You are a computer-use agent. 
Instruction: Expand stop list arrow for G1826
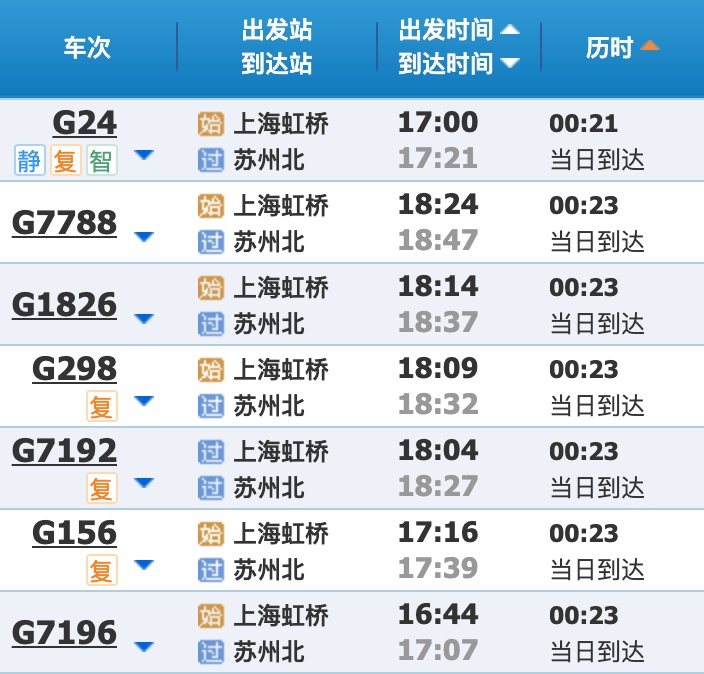pos(144,319)
